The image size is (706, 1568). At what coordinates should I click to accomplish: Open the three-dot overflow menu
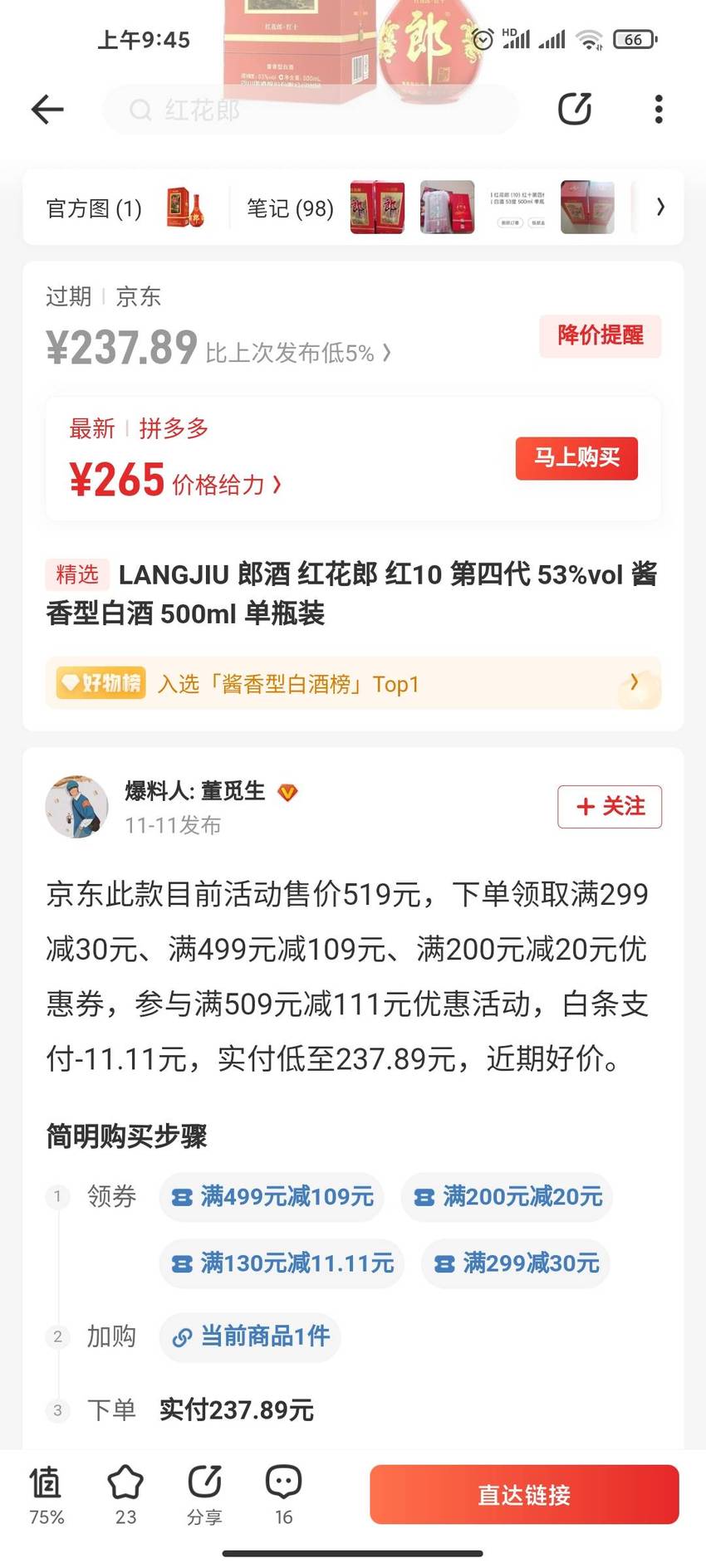click(659, 109)
